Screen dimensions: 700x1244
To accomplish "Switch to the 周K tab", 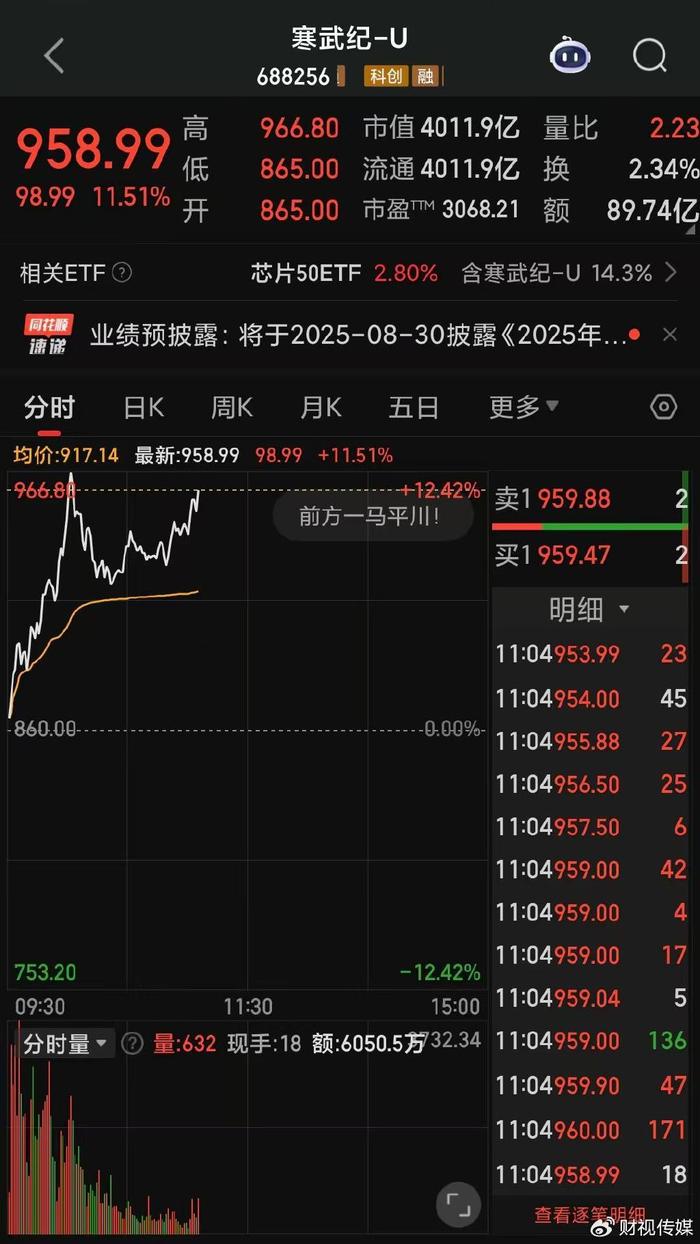I will (x=231, y=407).
